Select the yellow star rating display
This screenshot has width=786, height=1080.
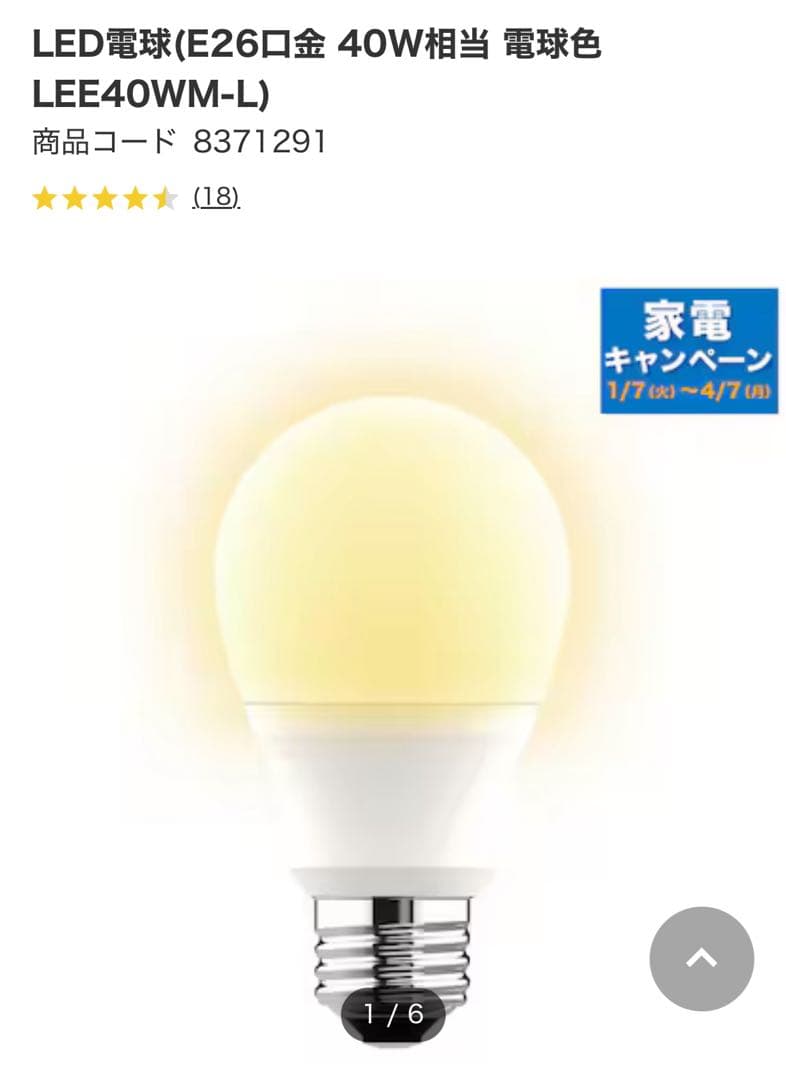point(105,199)
